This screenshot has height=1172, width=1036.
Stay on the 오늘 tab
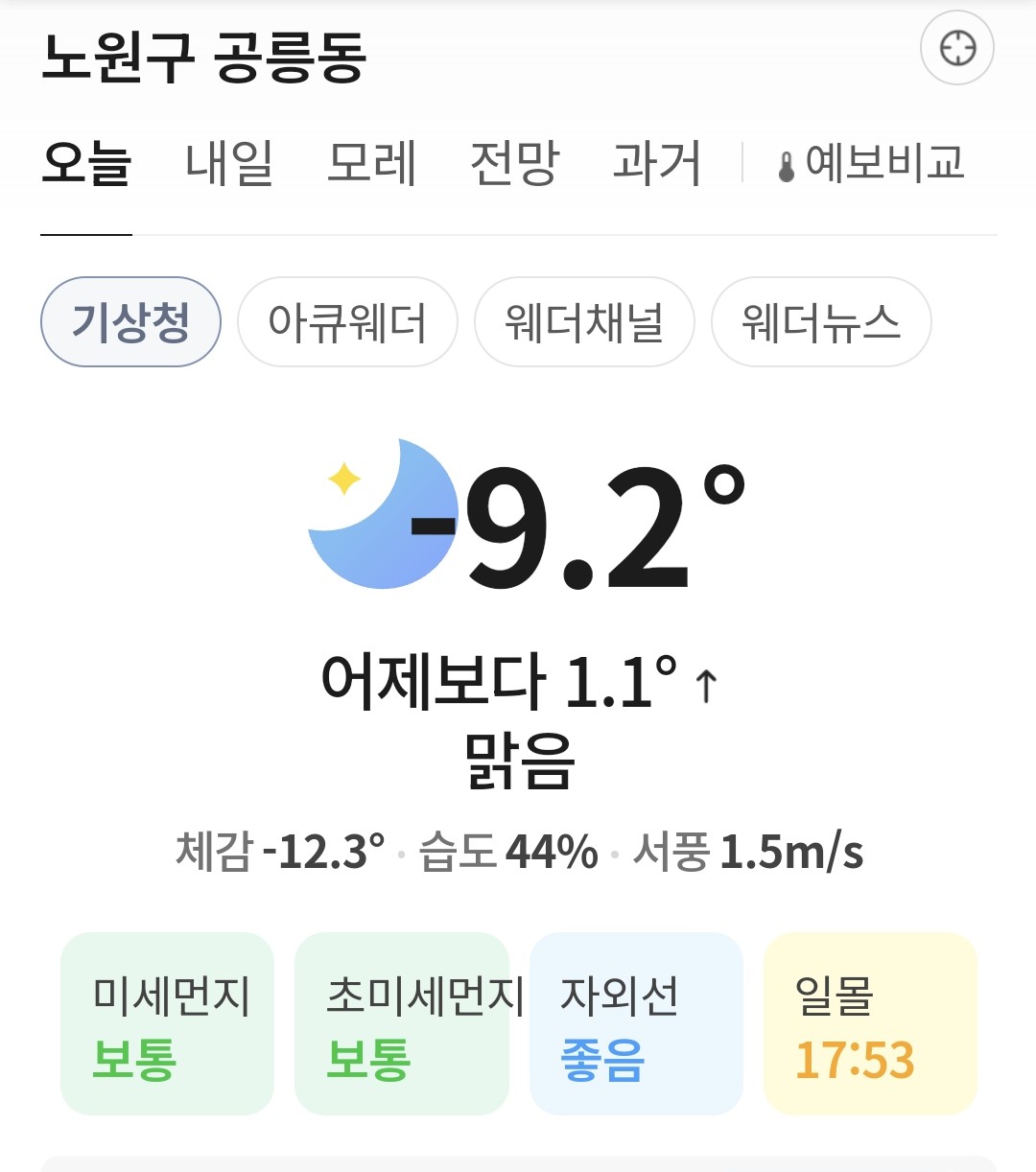86,163
